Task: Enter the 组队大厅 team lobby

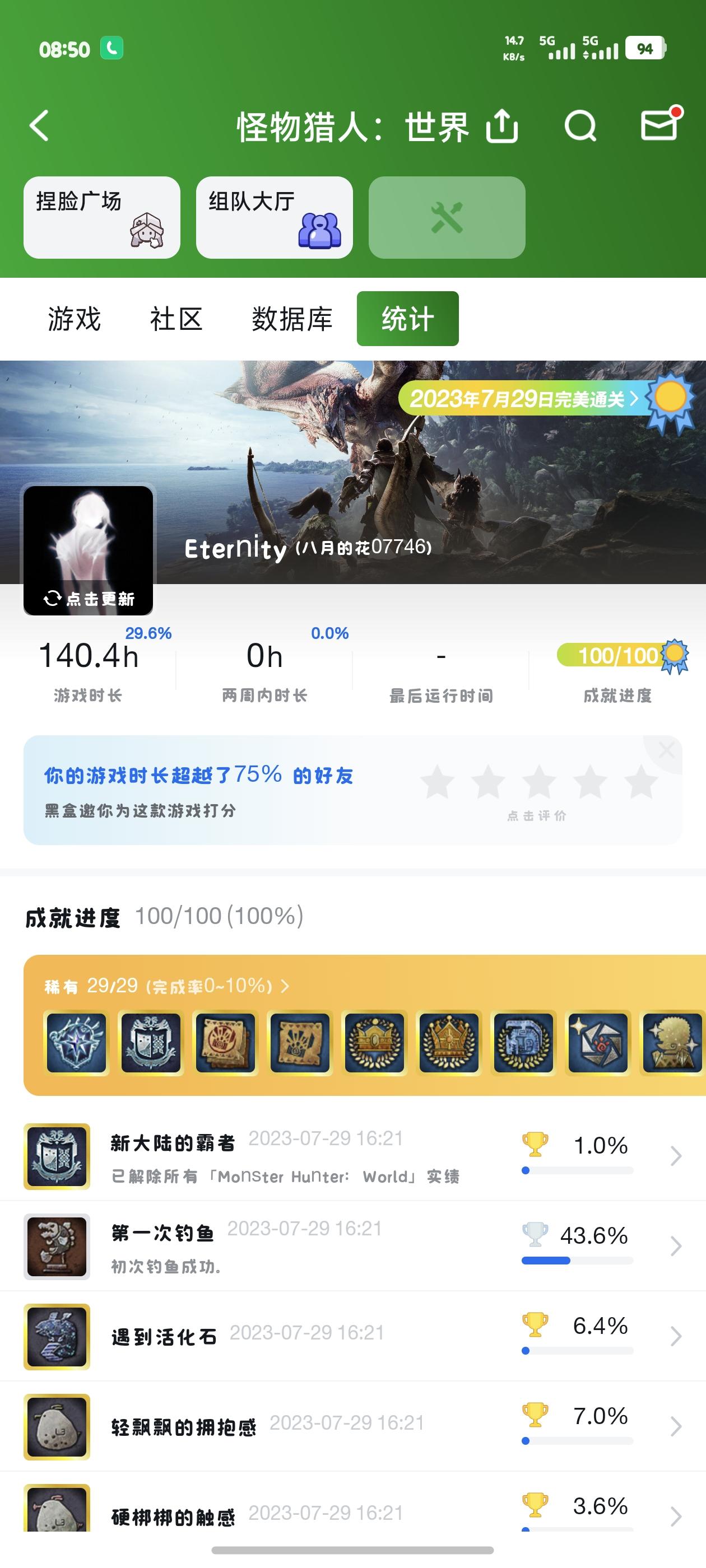Action: click(273, 218)
